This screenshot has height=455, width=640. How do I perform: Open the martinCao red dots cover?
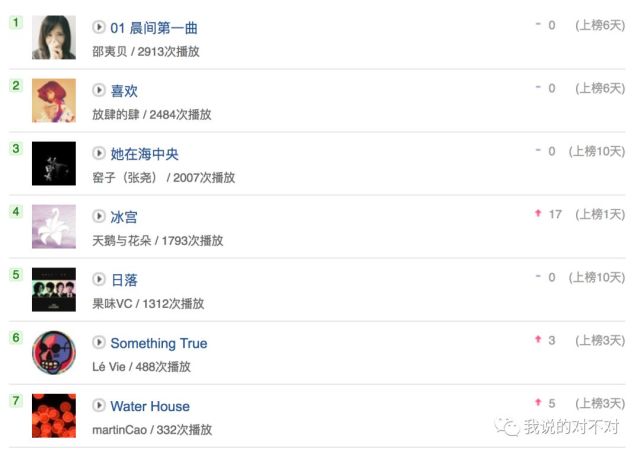tap(54, 416)
